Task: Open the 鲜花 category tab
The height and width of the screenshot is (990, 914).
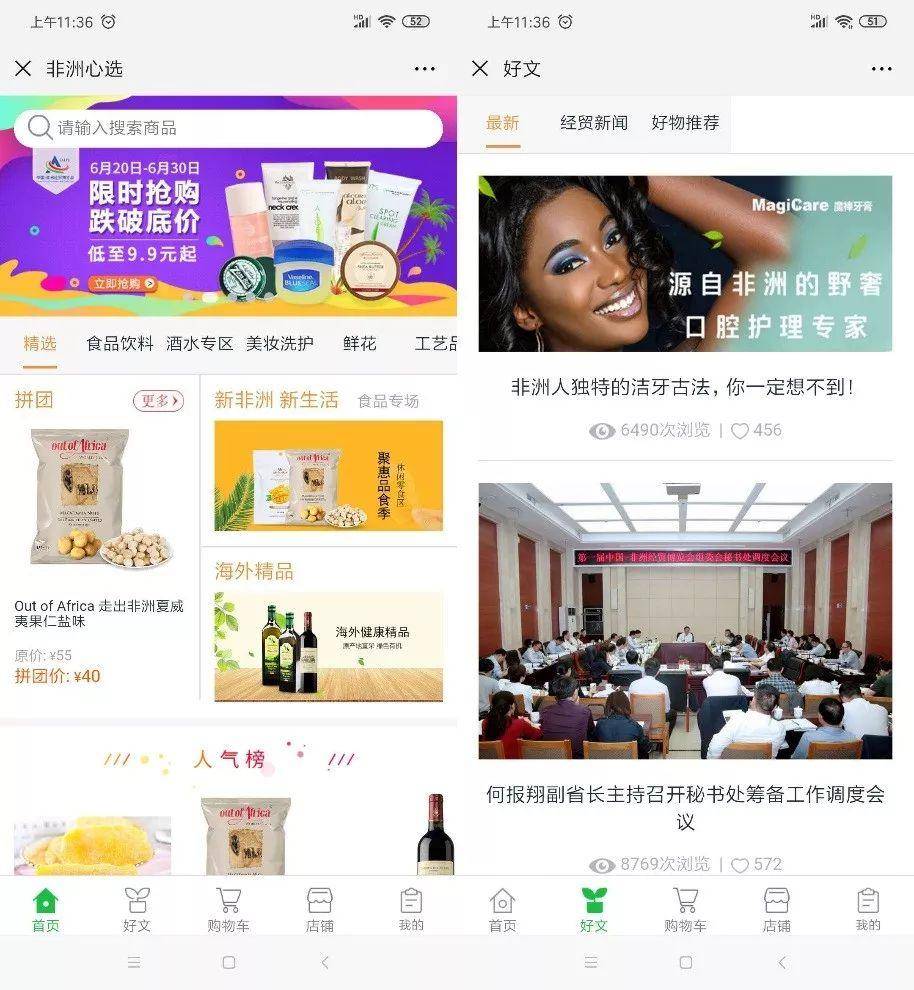Action: click(360, 343)
